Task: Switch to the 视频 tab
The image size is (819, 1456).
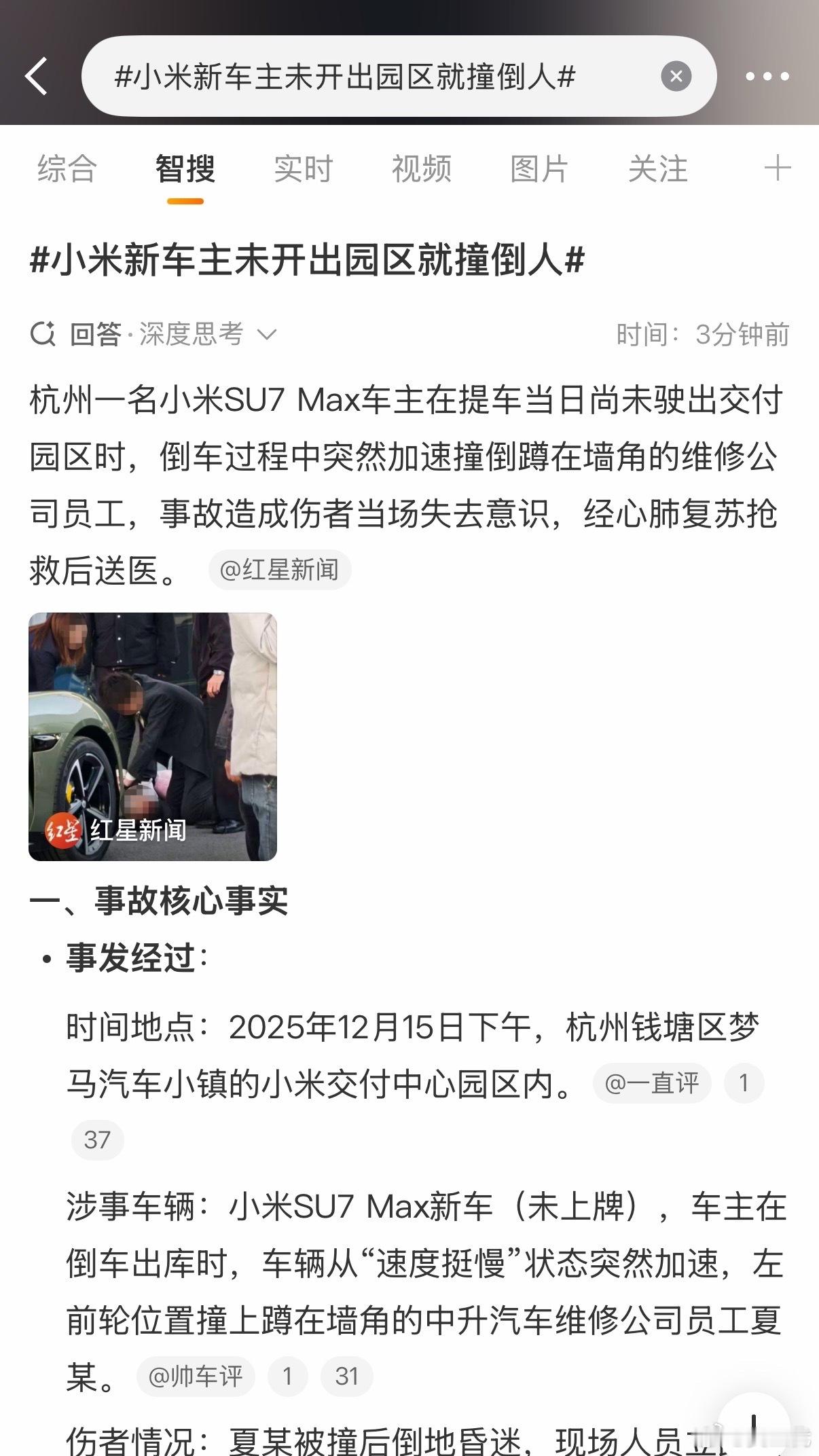Action: [422, 169]
